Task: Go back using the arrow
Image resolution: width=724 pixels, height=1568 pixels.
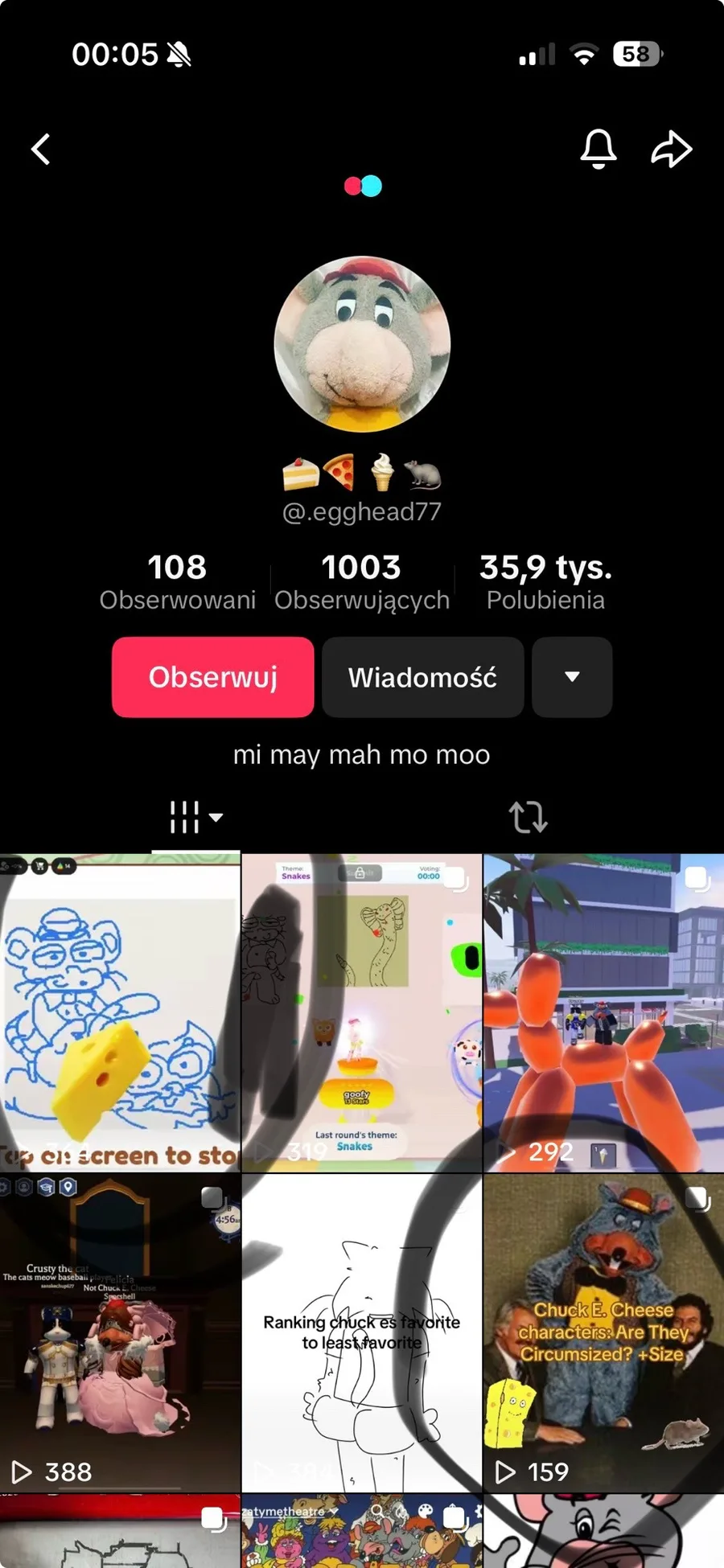Action: (x=40, y=150)
